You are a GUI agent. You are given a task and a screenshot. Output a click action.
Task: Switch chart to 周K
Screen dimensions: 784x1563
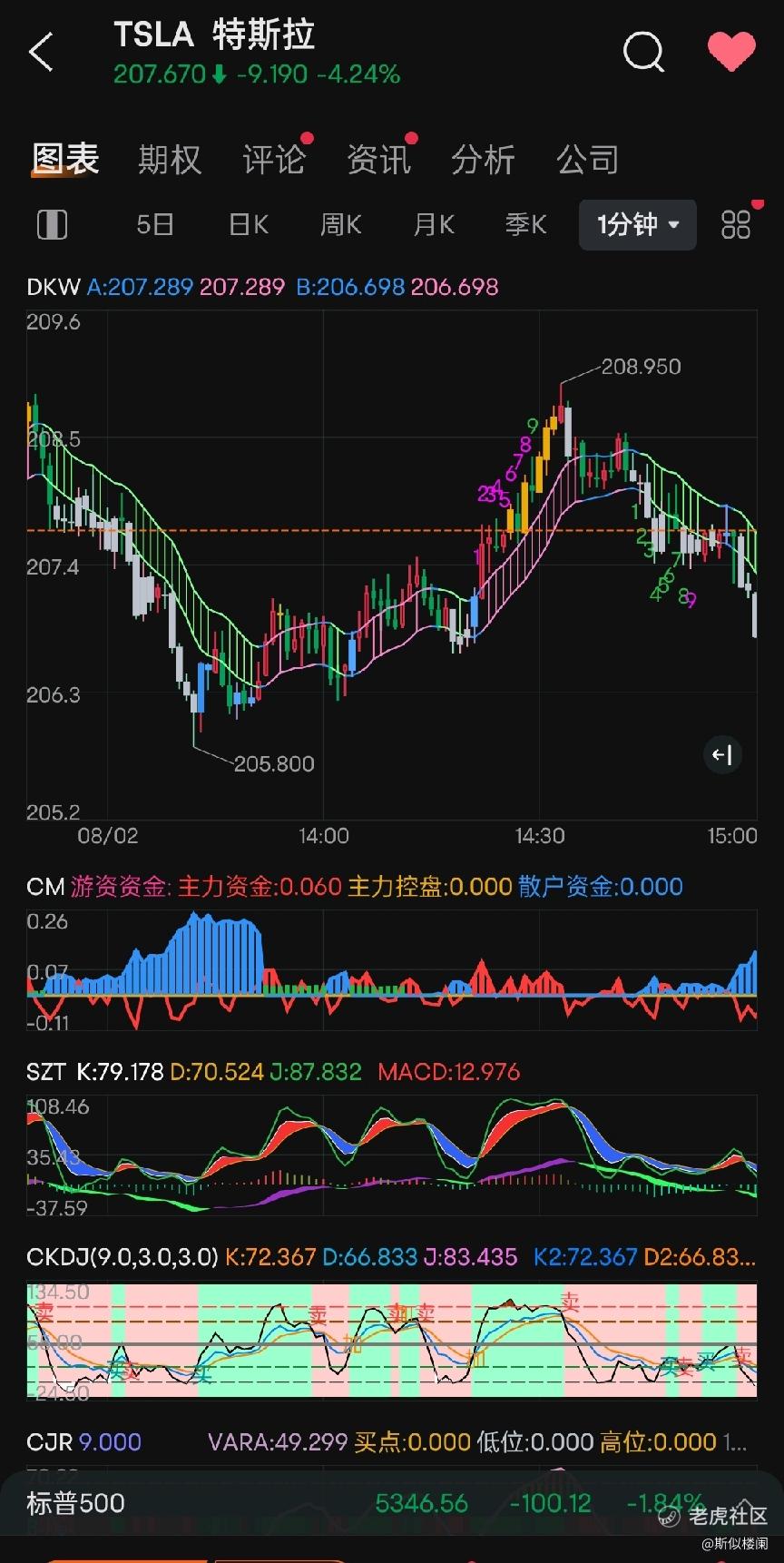341,224
